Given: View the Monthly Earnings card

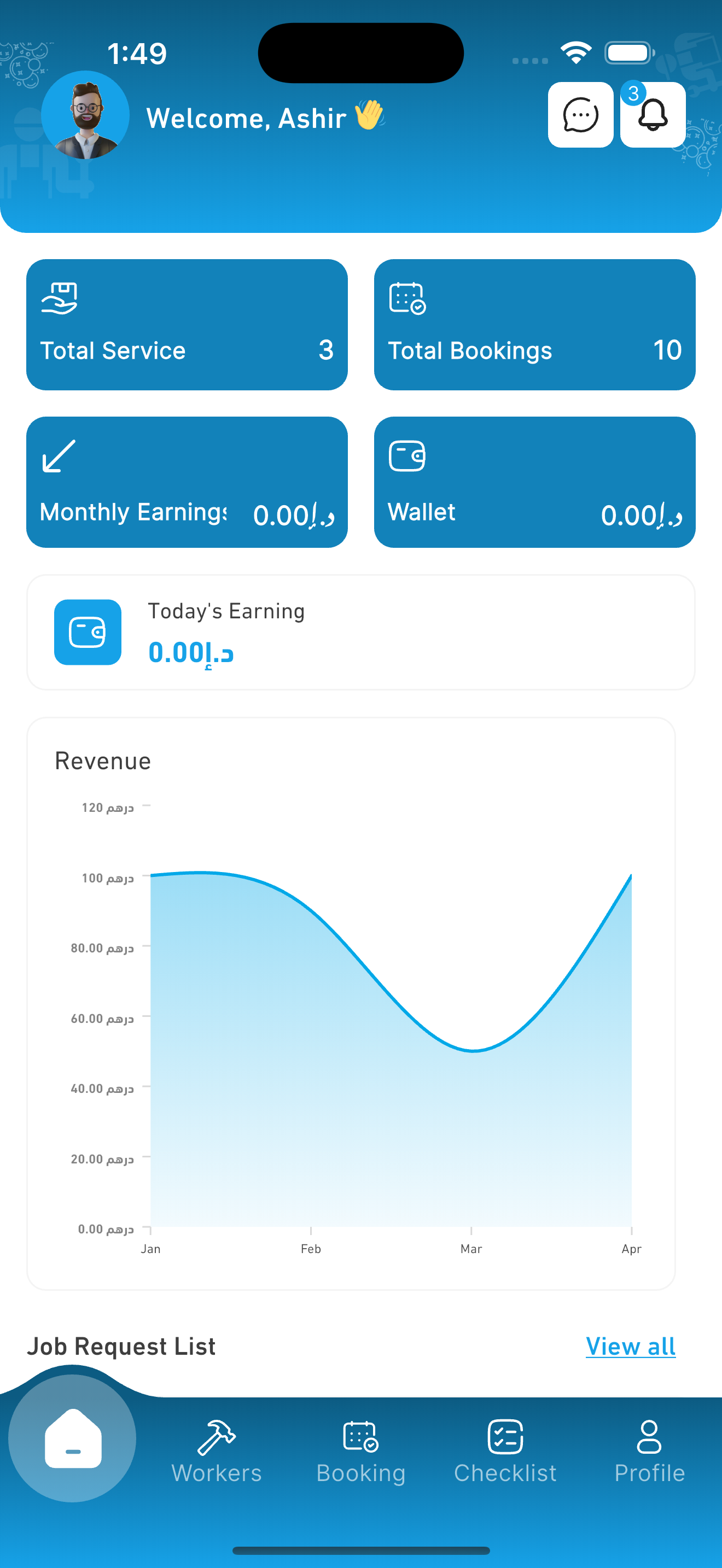Looking at the screenshot, I should [x=187, y=482].
